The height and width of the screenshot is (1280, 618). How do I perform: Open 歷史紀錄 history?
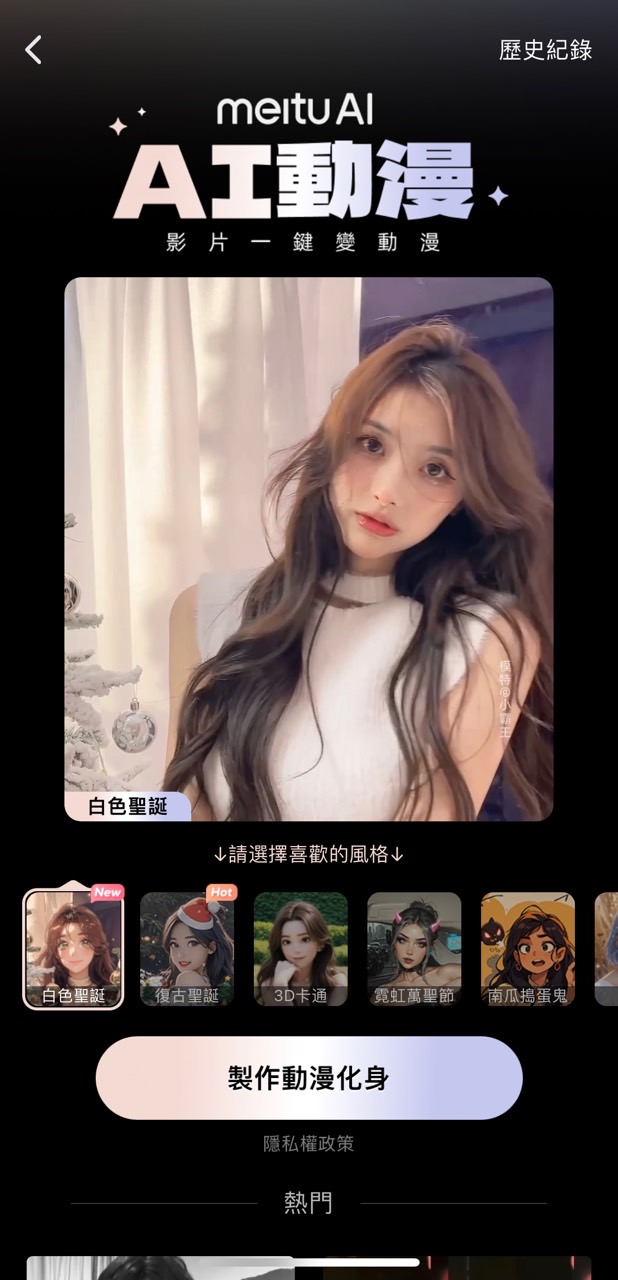click(545, 50)
